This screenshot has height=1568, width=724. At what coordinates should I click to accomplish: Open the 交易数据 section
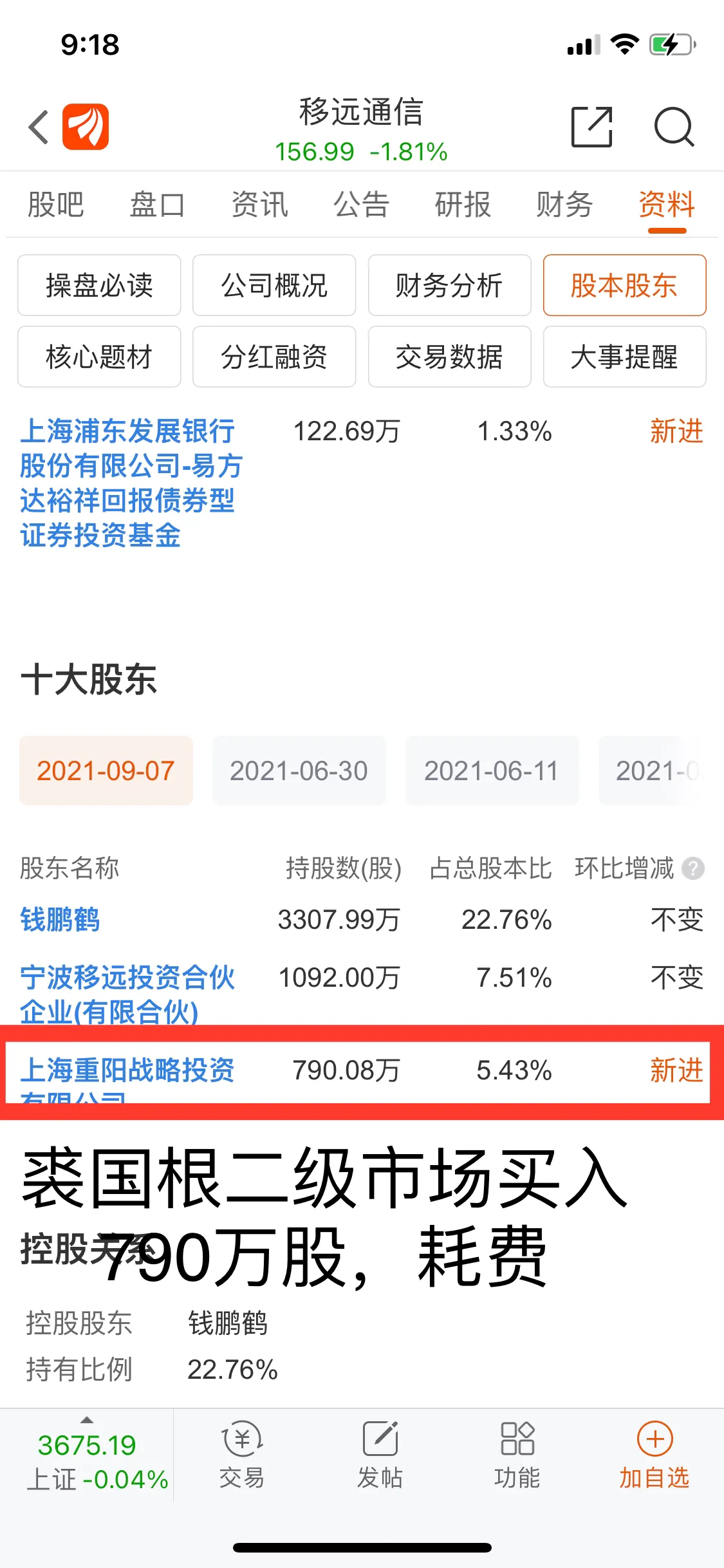click(x=449, y=357)
